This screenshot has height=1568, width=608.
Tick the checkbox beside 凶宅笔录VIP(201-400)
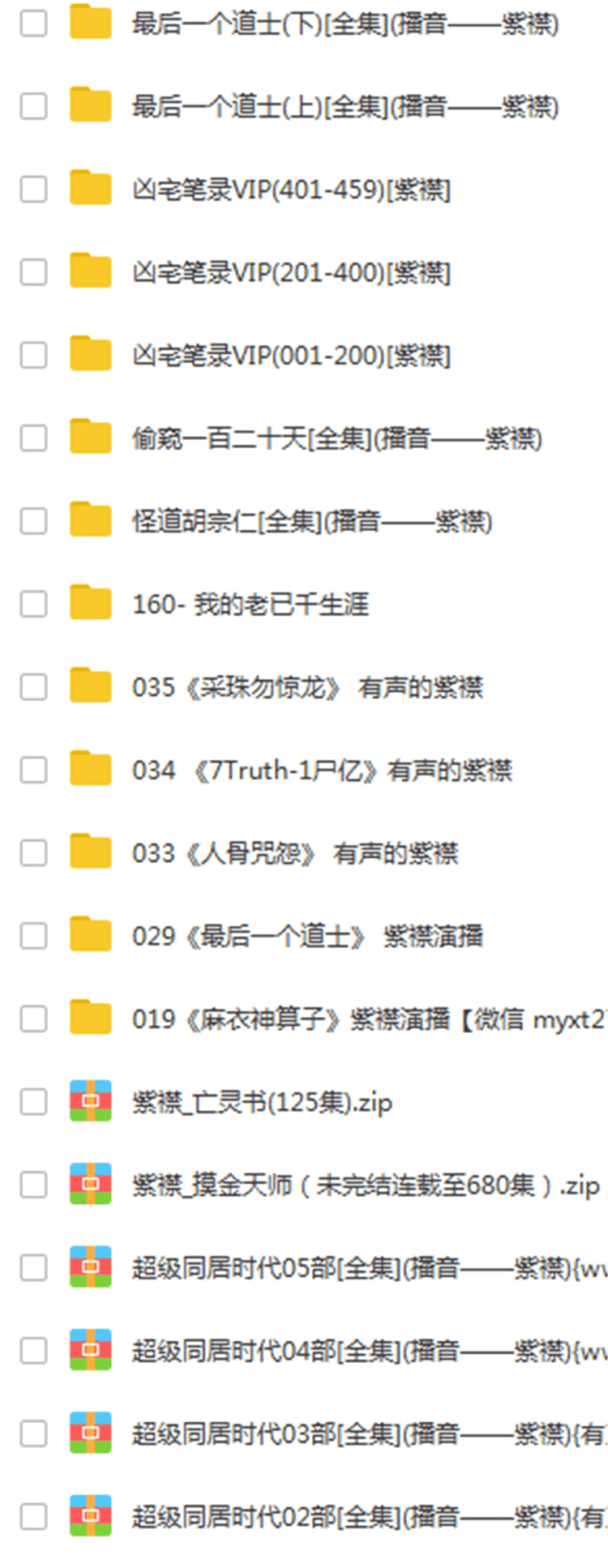33,272
